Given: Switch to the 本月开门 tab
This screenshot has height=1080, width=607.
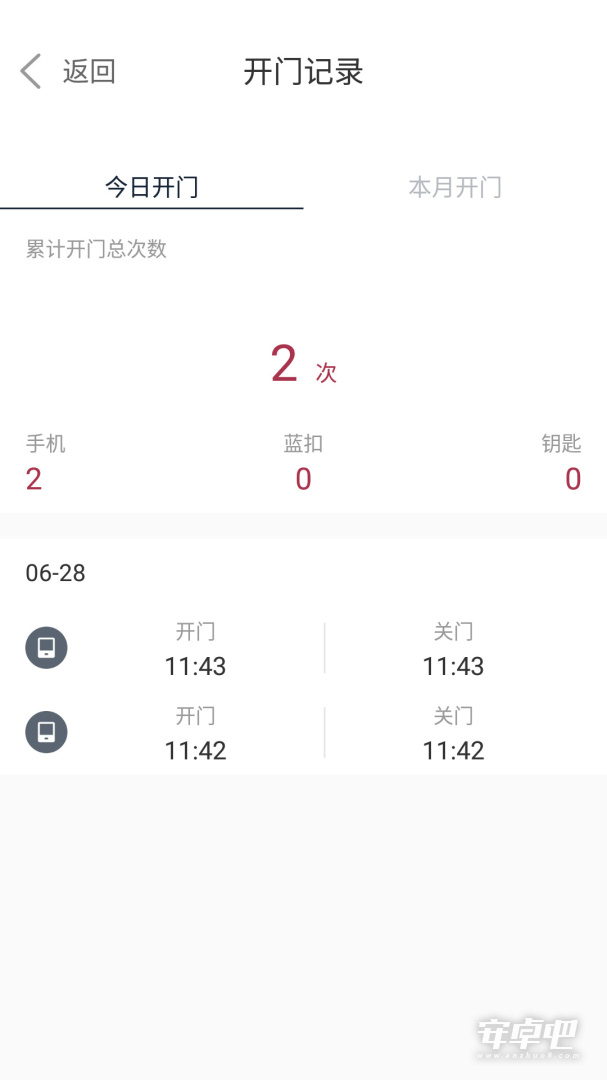Looking at the screenshot, I should (x=455, y=187).
